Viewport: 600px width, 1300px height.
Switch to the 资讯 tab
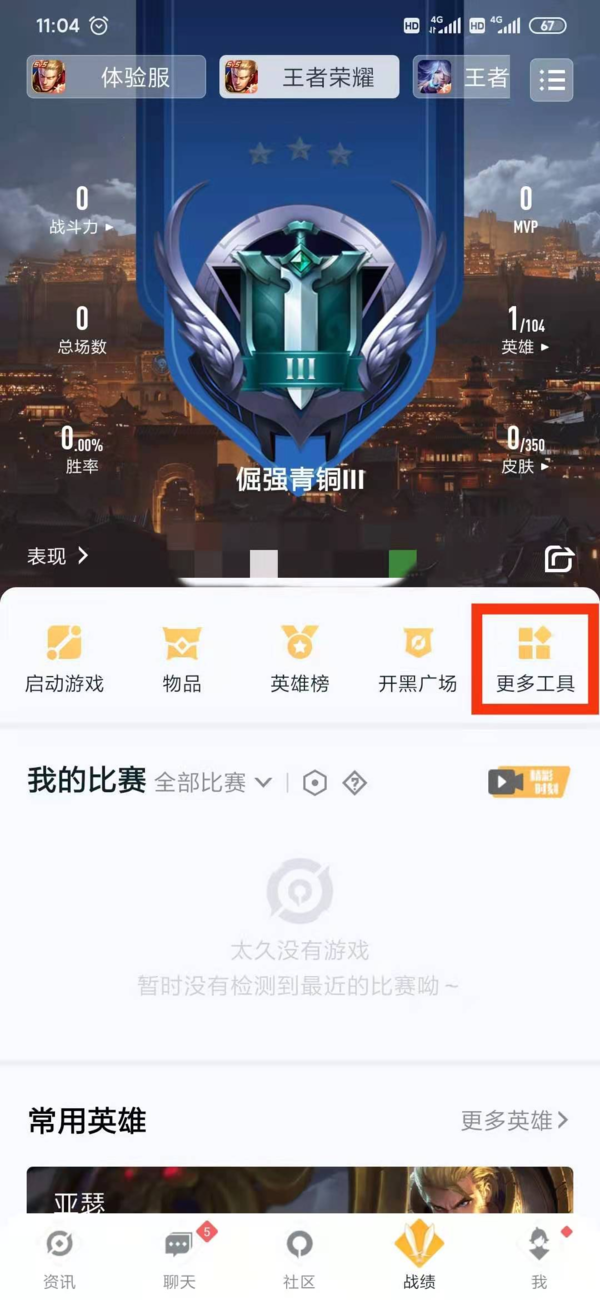[59, 1258]
